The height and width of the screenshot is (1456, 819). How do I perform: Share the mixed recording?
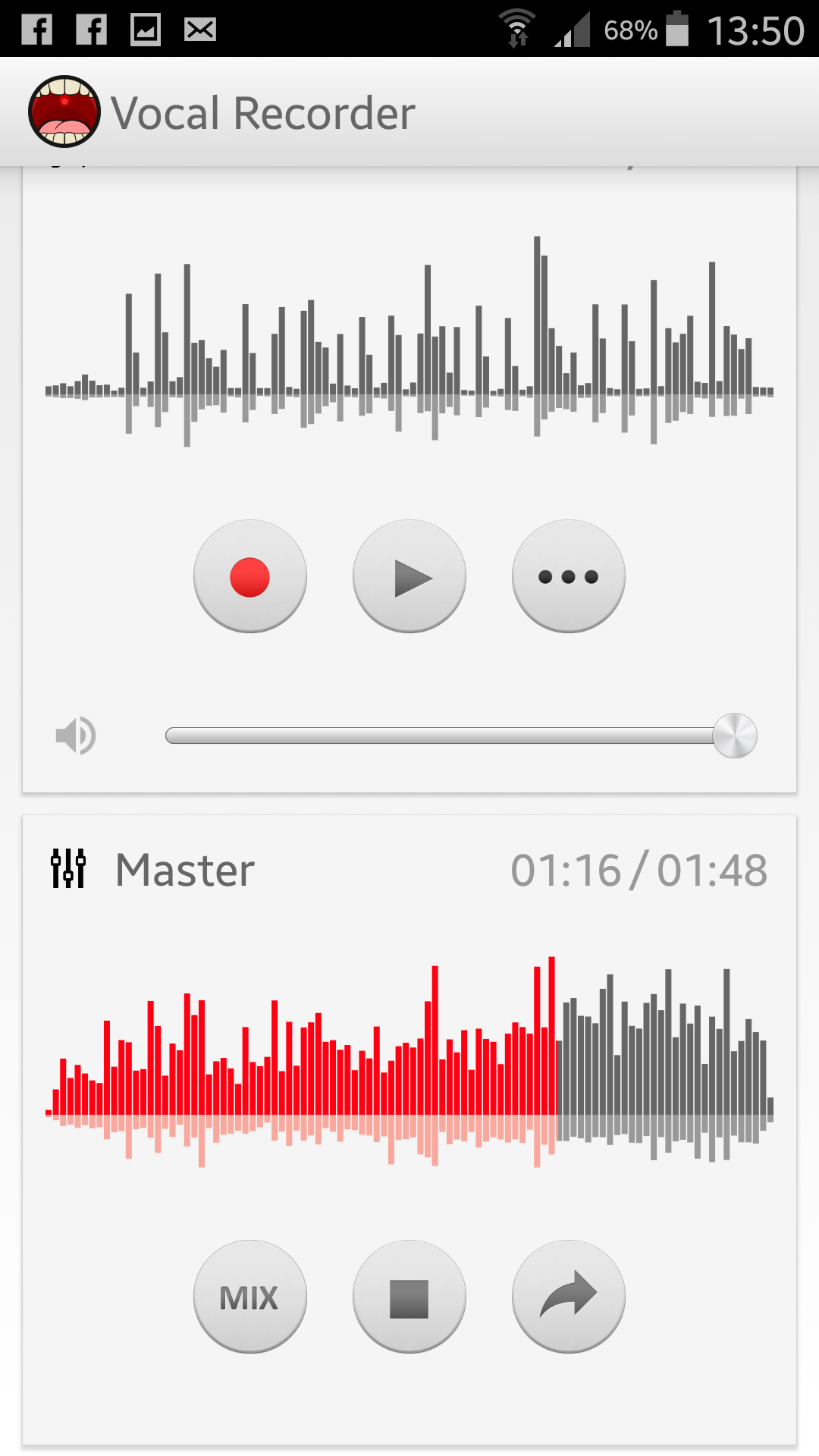click(x=567, y=1297)
